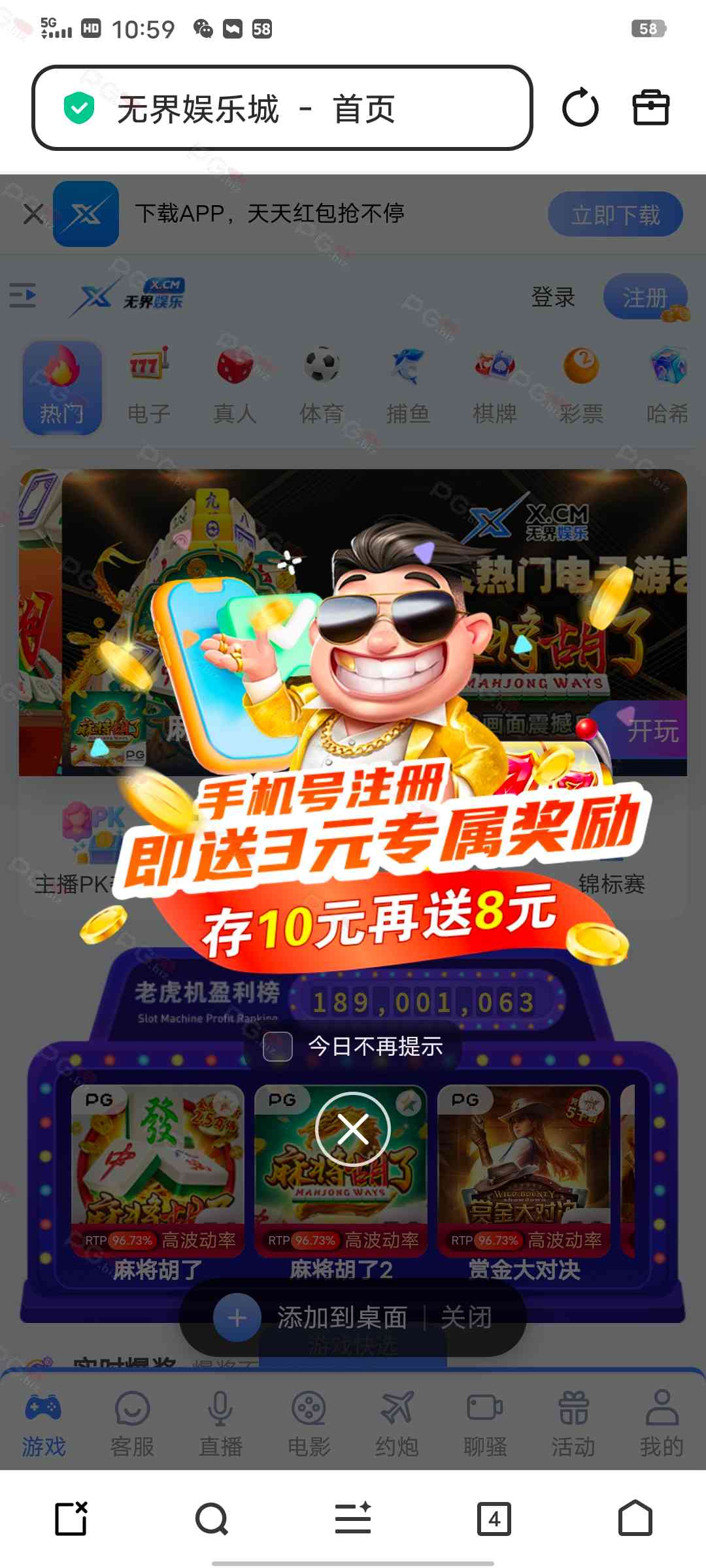
Task: Open the browser toolbox icon
Action: coord(651,108)
